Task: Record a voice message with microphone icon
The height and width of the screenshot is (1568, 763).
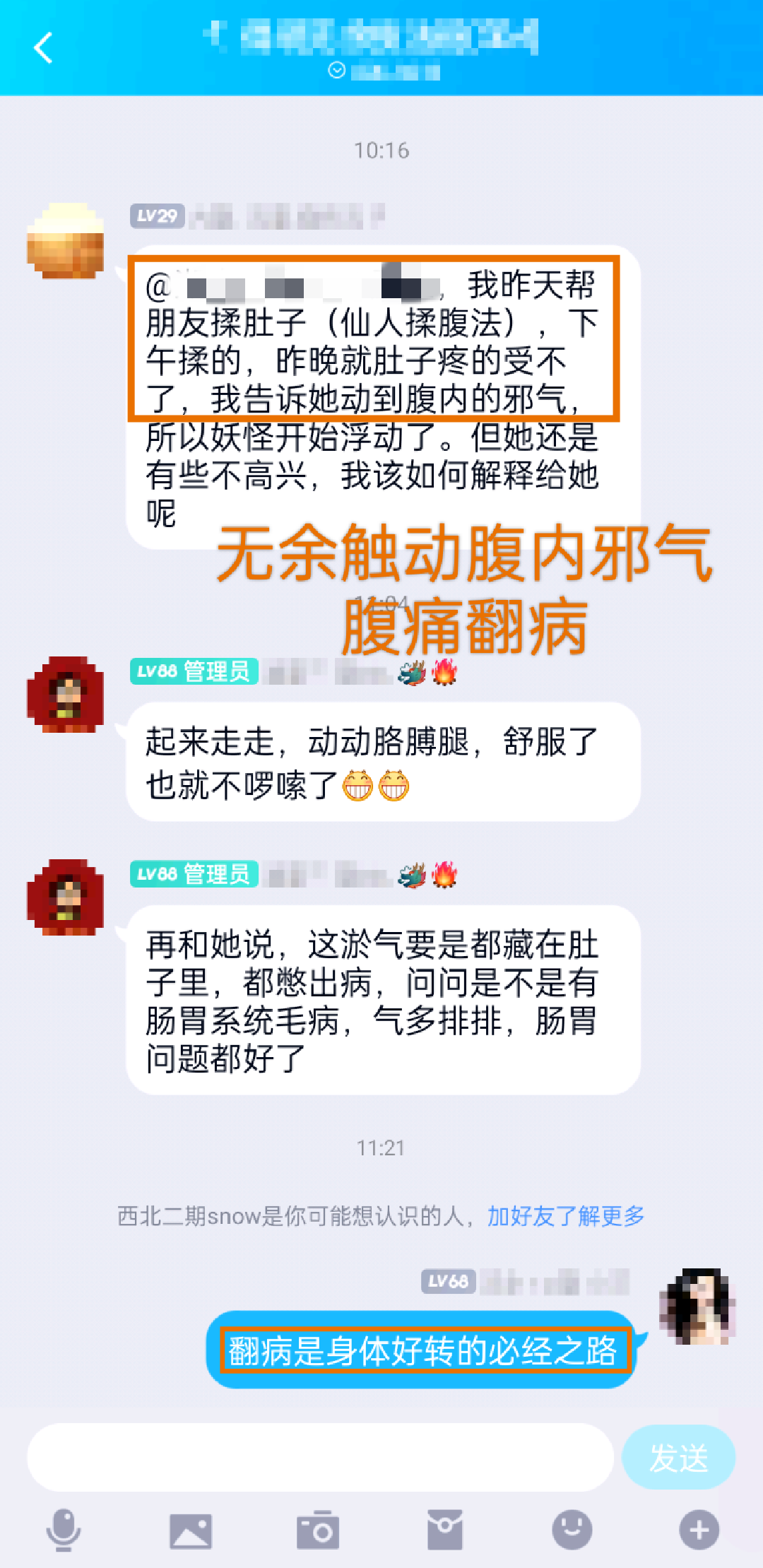Action: 64,1530
